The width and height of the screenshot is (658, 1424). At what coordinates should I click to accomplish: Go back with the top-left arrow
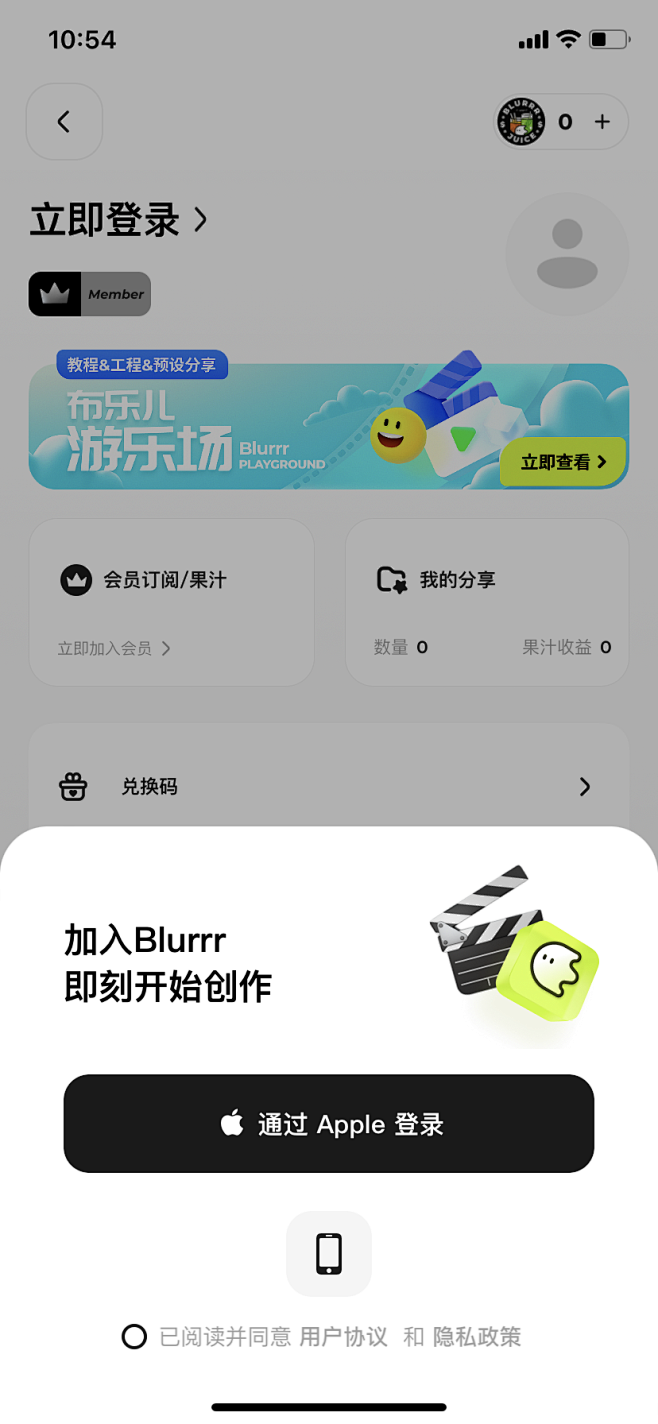(64, 122)
